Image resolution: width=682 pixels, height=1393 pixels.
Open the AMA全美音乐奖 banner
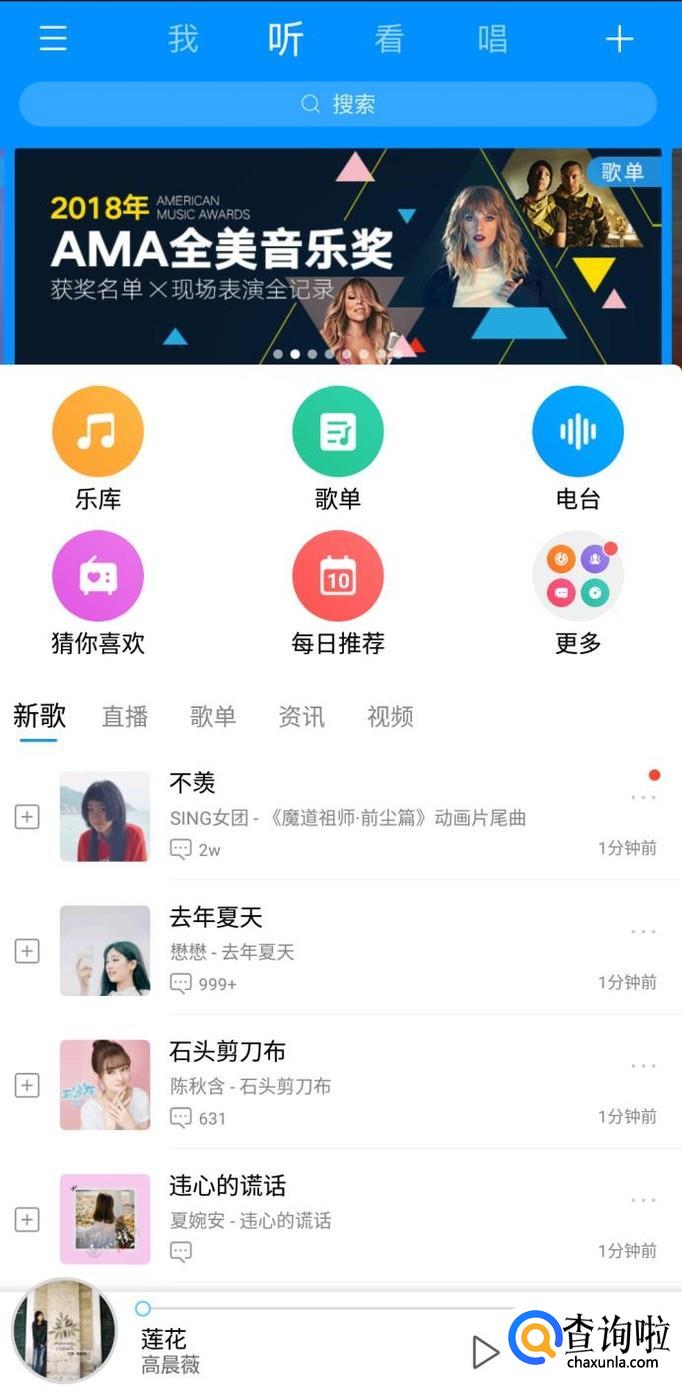[338, 256]
